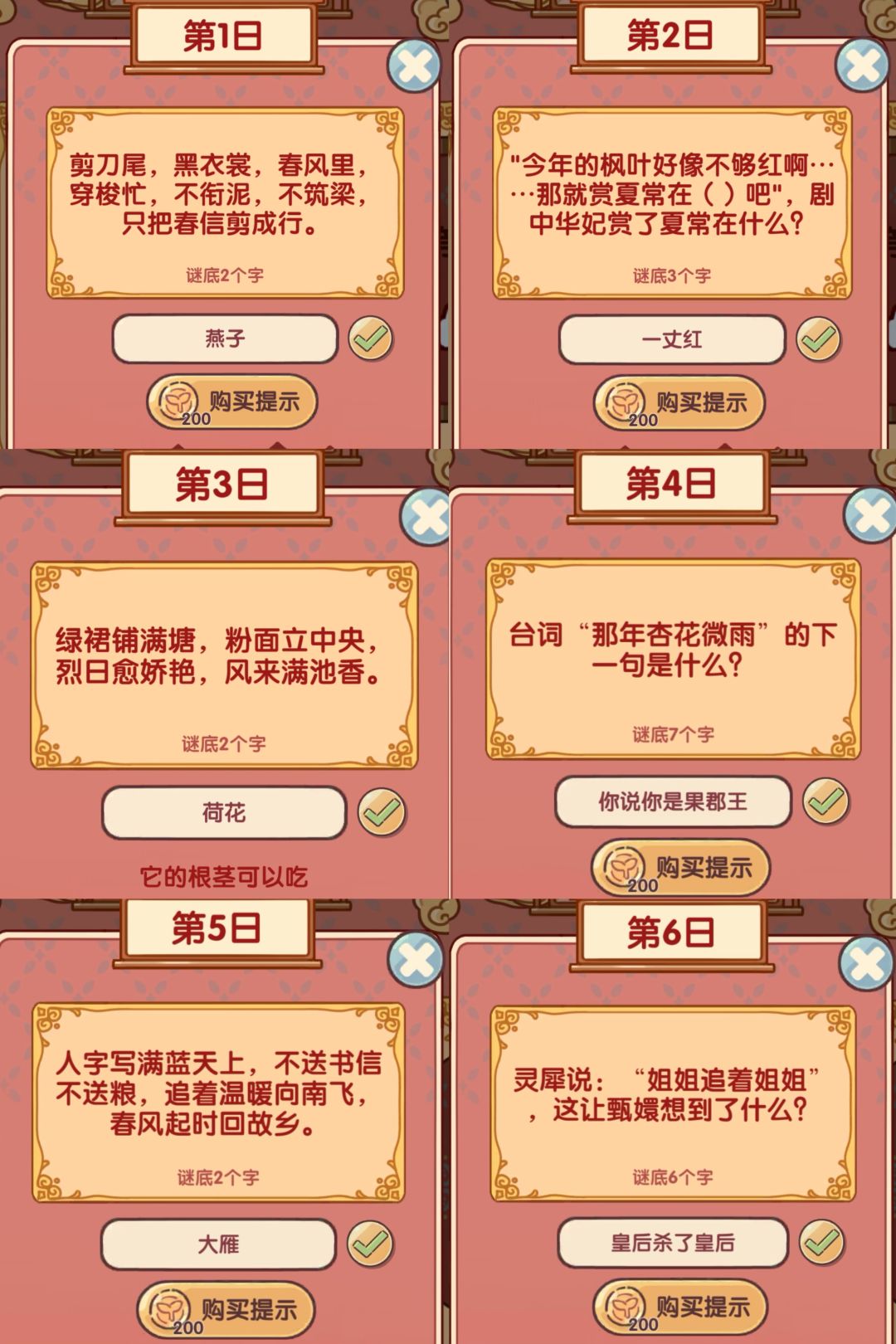Click the green checkmark beside 燕子
This screenshot has height=1344, width=896.
point(371,338)
